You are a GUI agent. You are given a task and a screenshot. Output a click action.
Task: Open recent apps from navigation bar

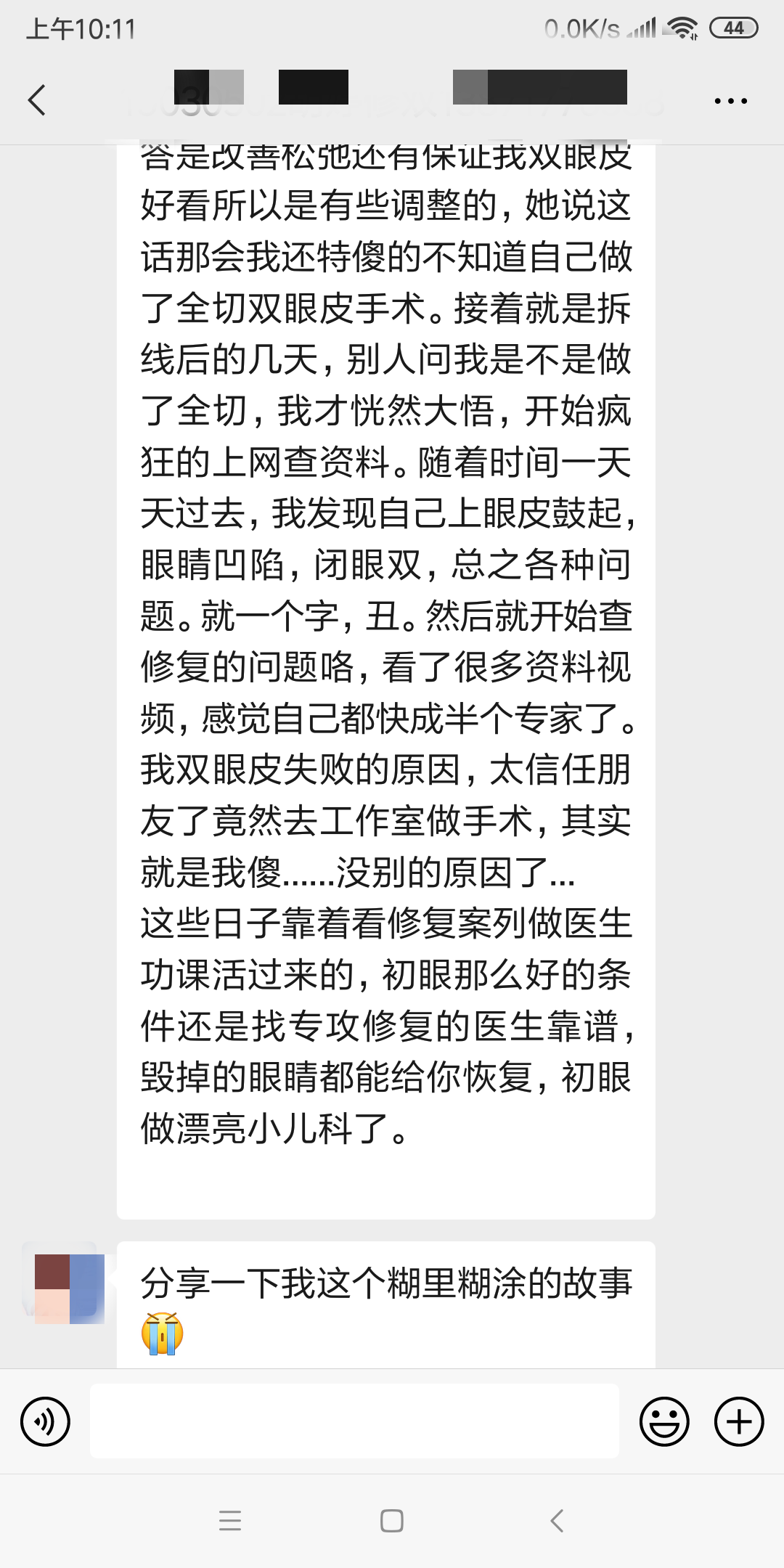[230, 1521]
